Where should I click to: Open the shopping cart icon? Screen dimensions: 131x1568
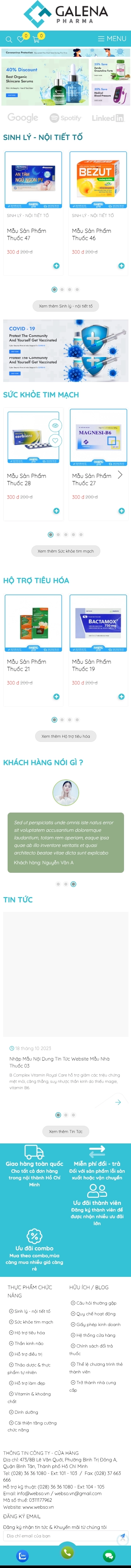[36, 39]
